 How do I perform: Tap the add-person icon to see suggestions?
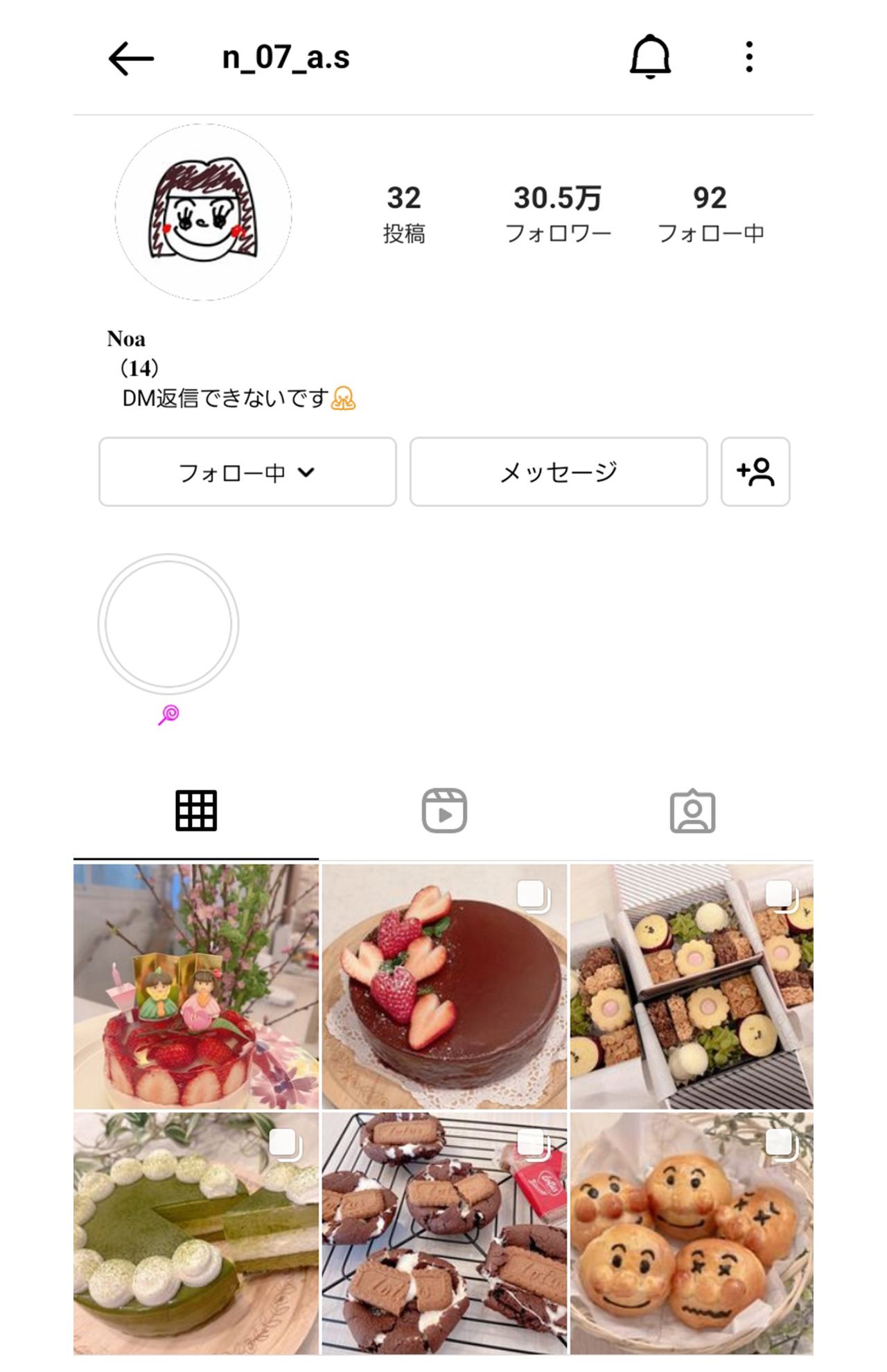tap(755, 471)
